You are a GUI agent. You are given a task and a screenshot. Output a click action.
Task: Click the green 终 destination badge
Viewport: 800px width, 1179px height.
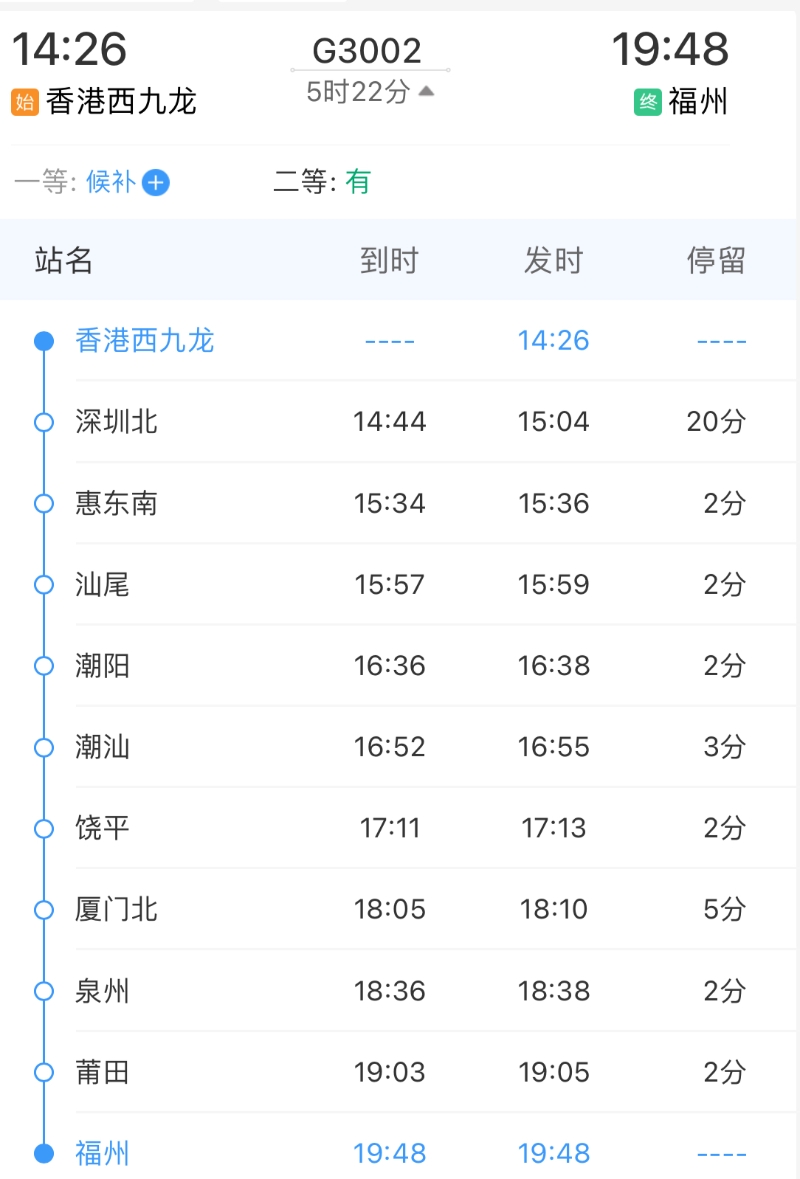tap(647, 101)
